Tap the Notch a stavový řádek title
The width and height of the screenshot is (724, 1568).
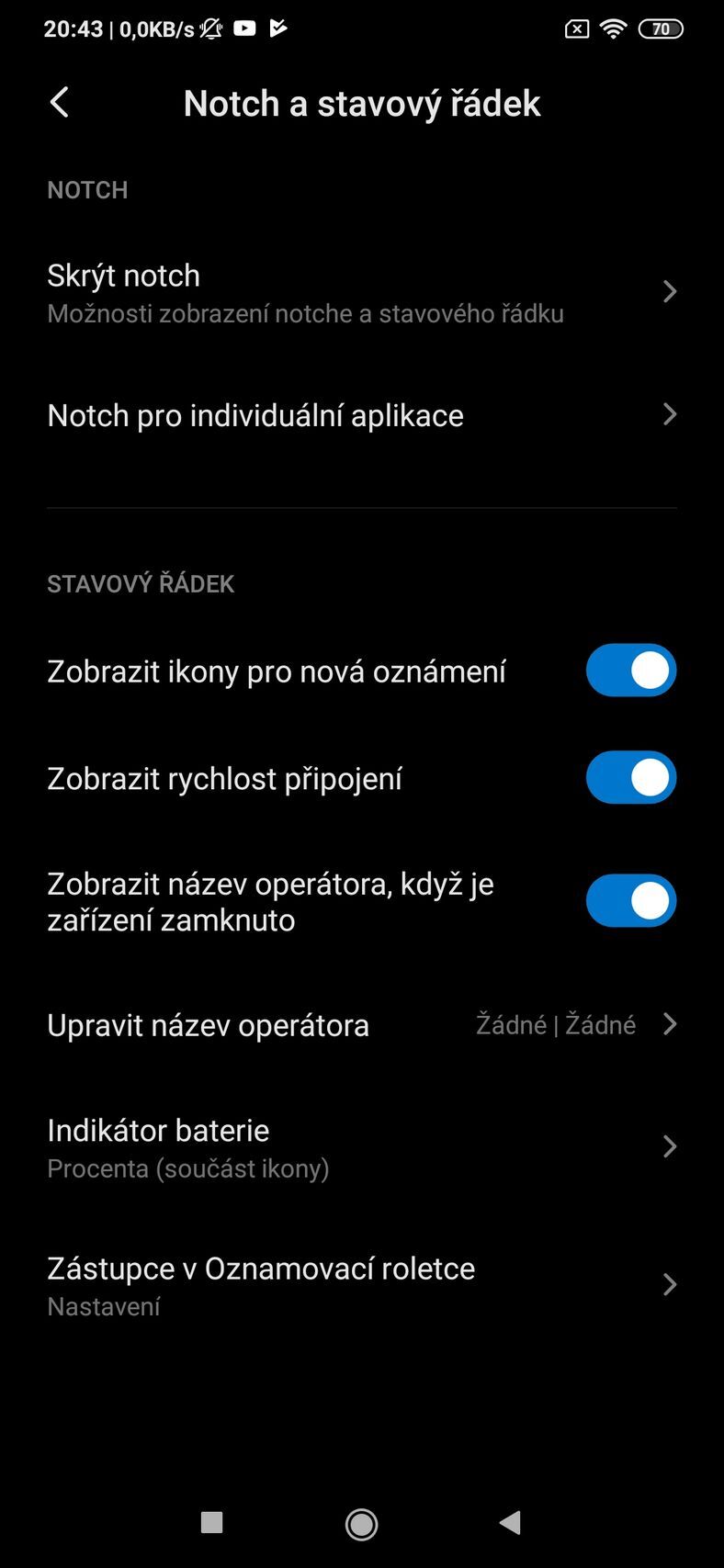click(x=362, y=102)
